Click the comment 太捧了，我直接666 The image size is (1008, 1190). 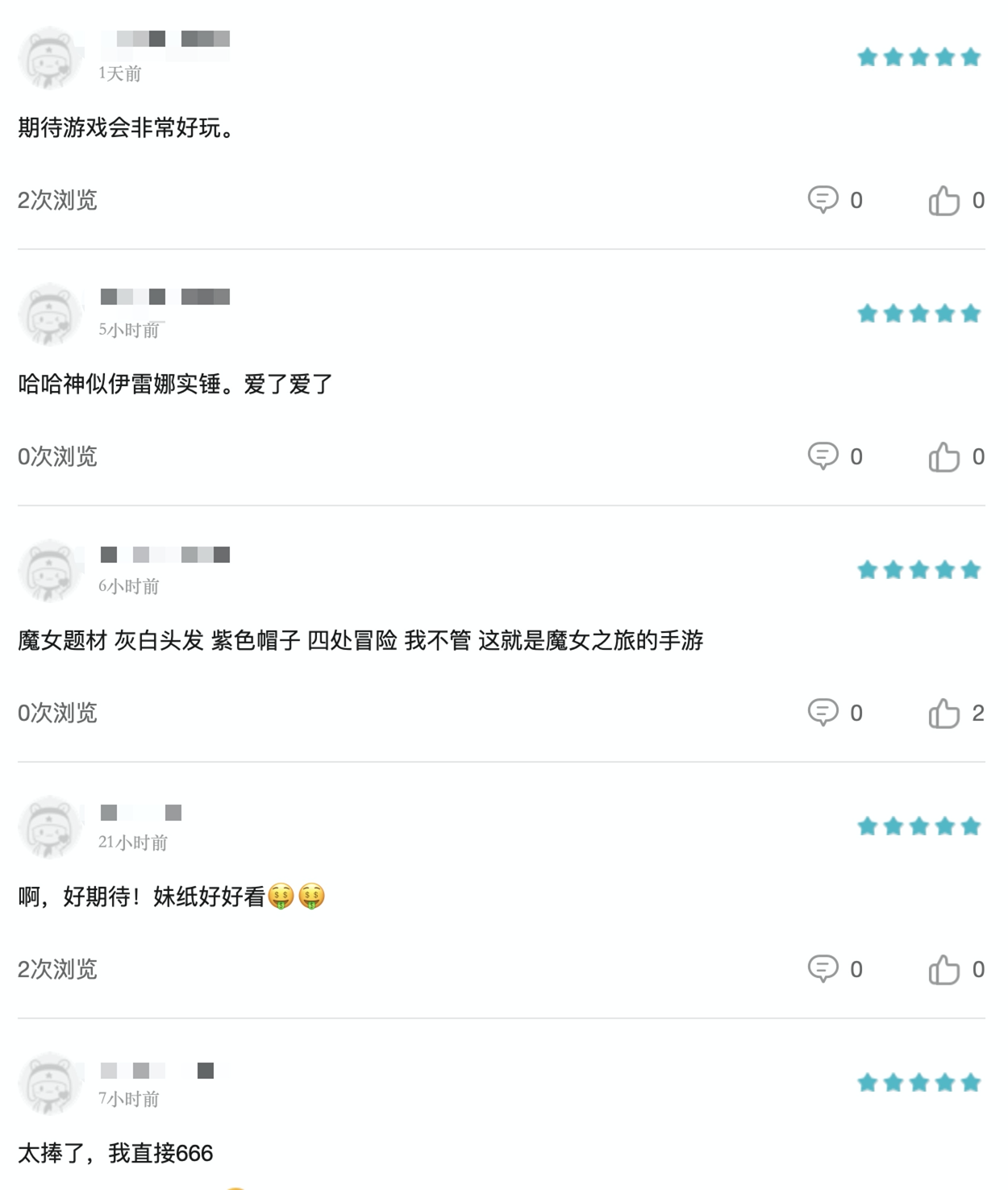115,1152
